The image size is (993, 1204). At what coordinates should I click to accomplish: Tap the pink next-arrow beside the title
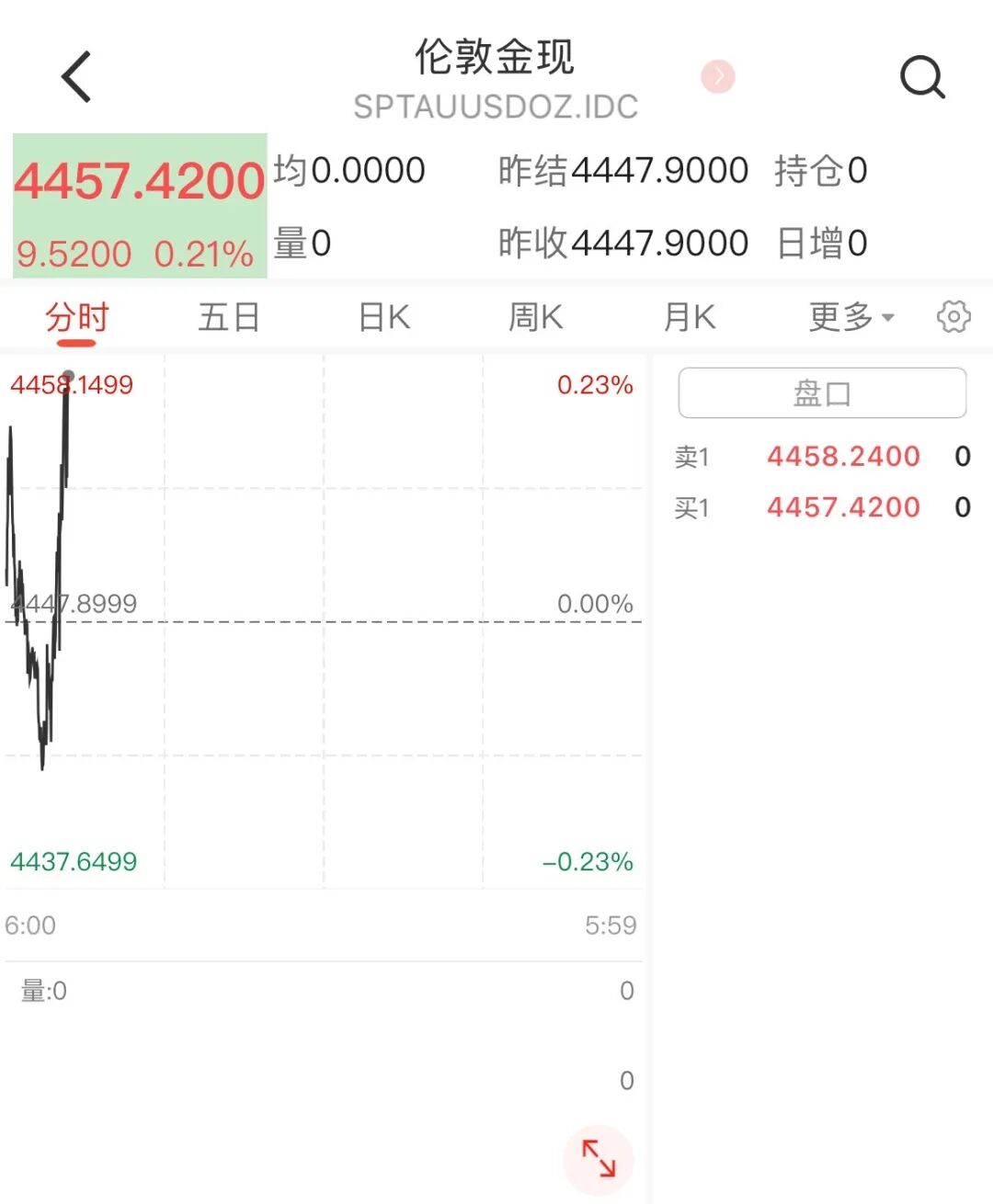pyautogui.click(x=718, y=76)
